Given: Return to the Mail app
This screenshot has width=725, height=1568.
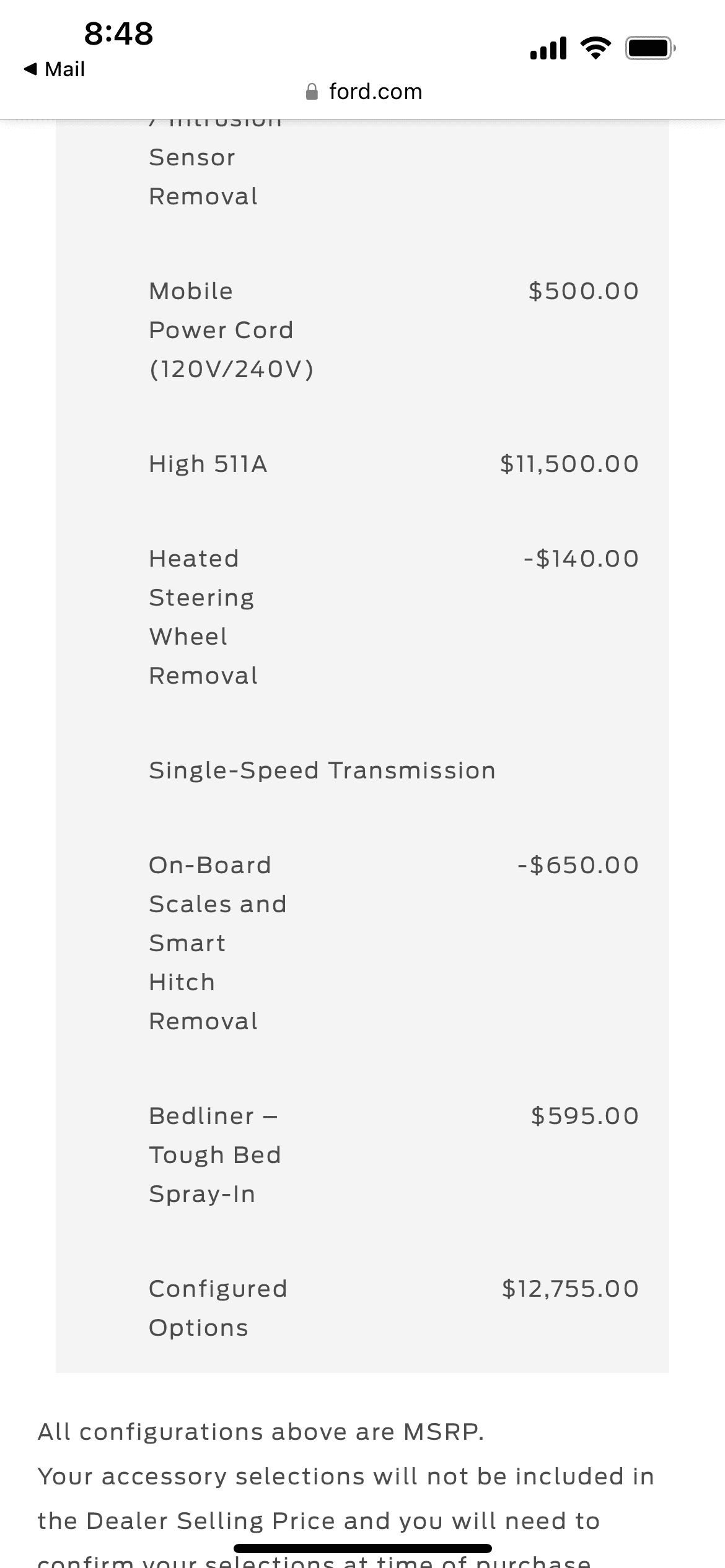Looking at the screenshot, I should click(x=55, y=69).
